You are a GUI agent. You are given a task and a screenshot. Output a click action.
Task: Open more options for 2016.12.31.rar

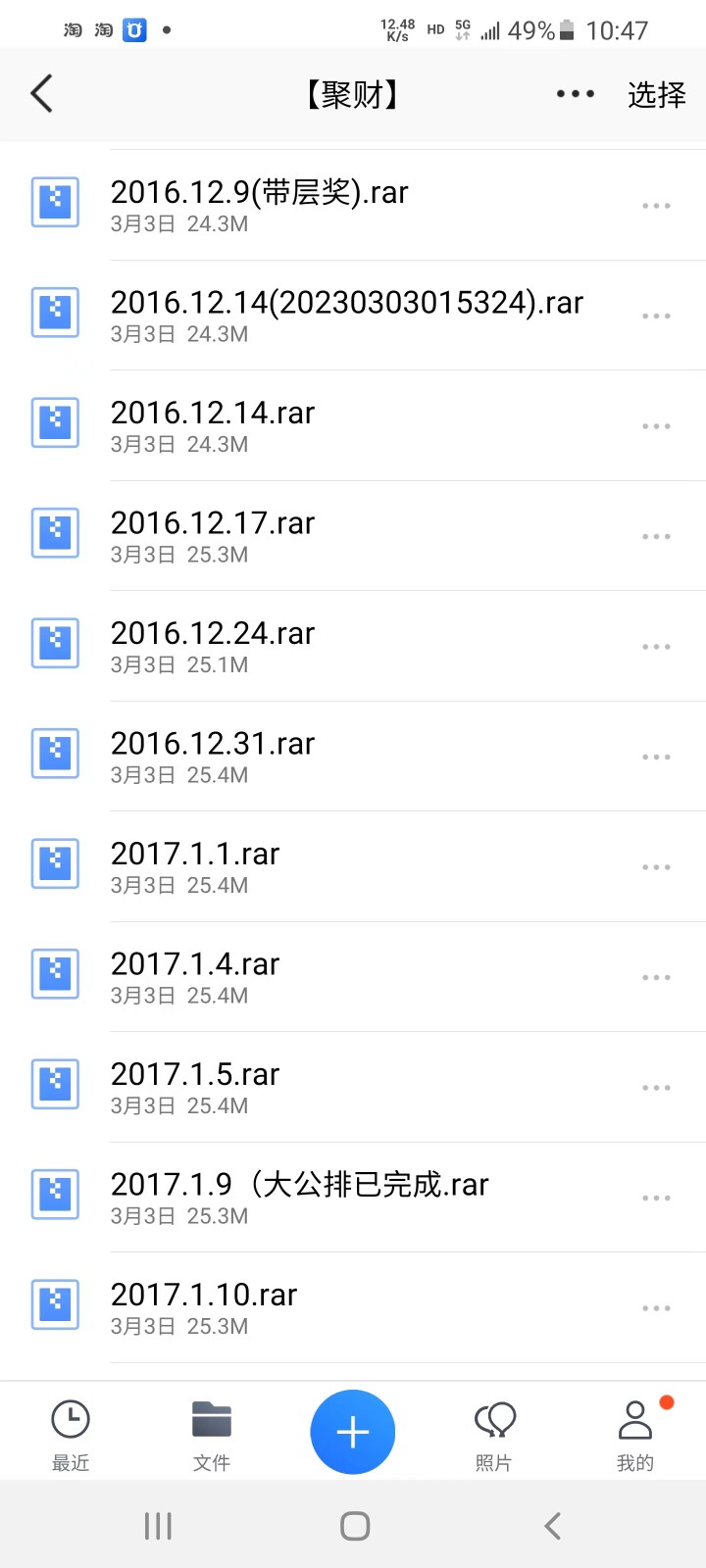click(x=656, y=757)
